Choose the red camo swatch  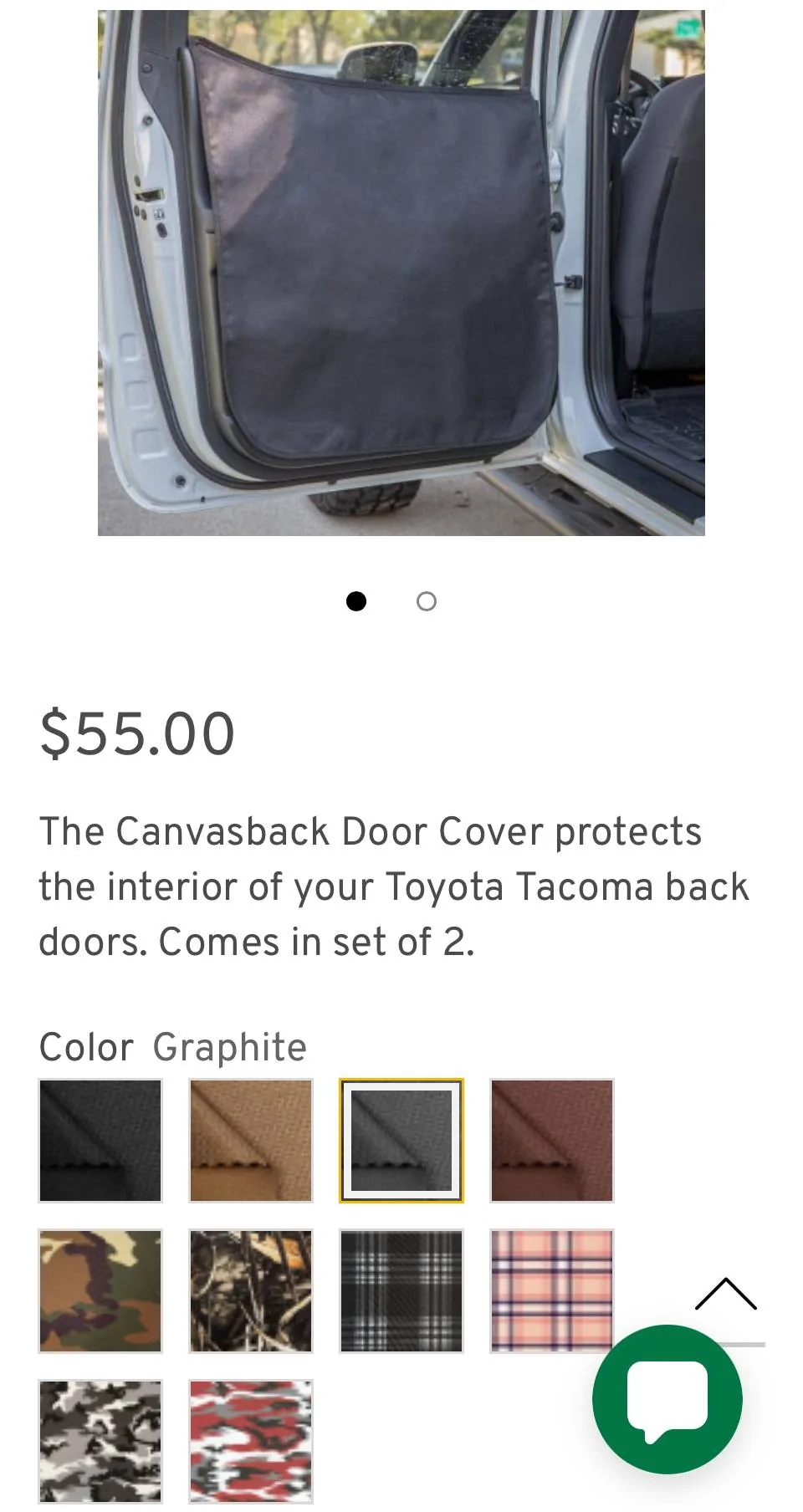pos(251,1441)
